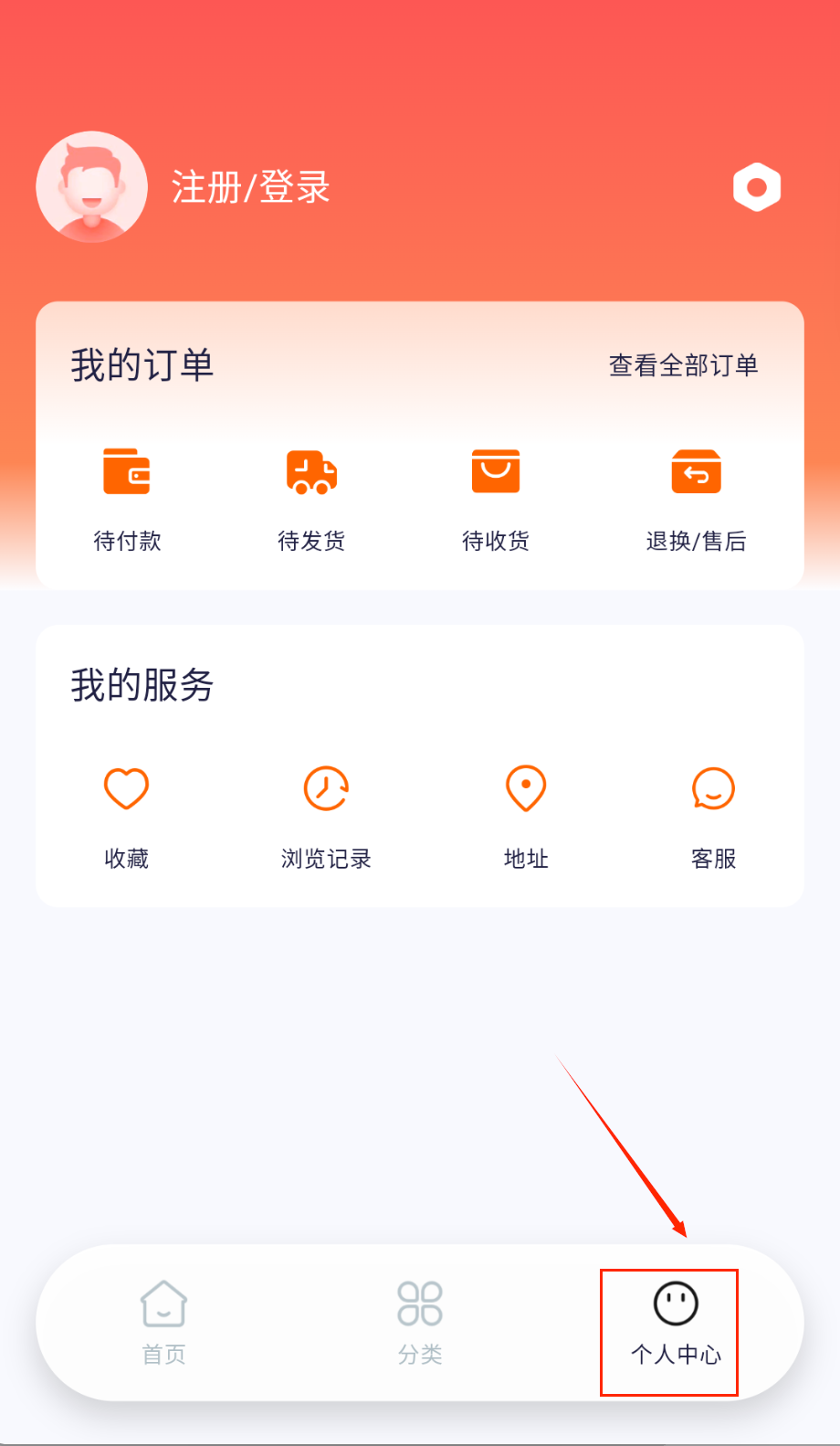
Task: Open the profile avatar picture
Action: 91,187
